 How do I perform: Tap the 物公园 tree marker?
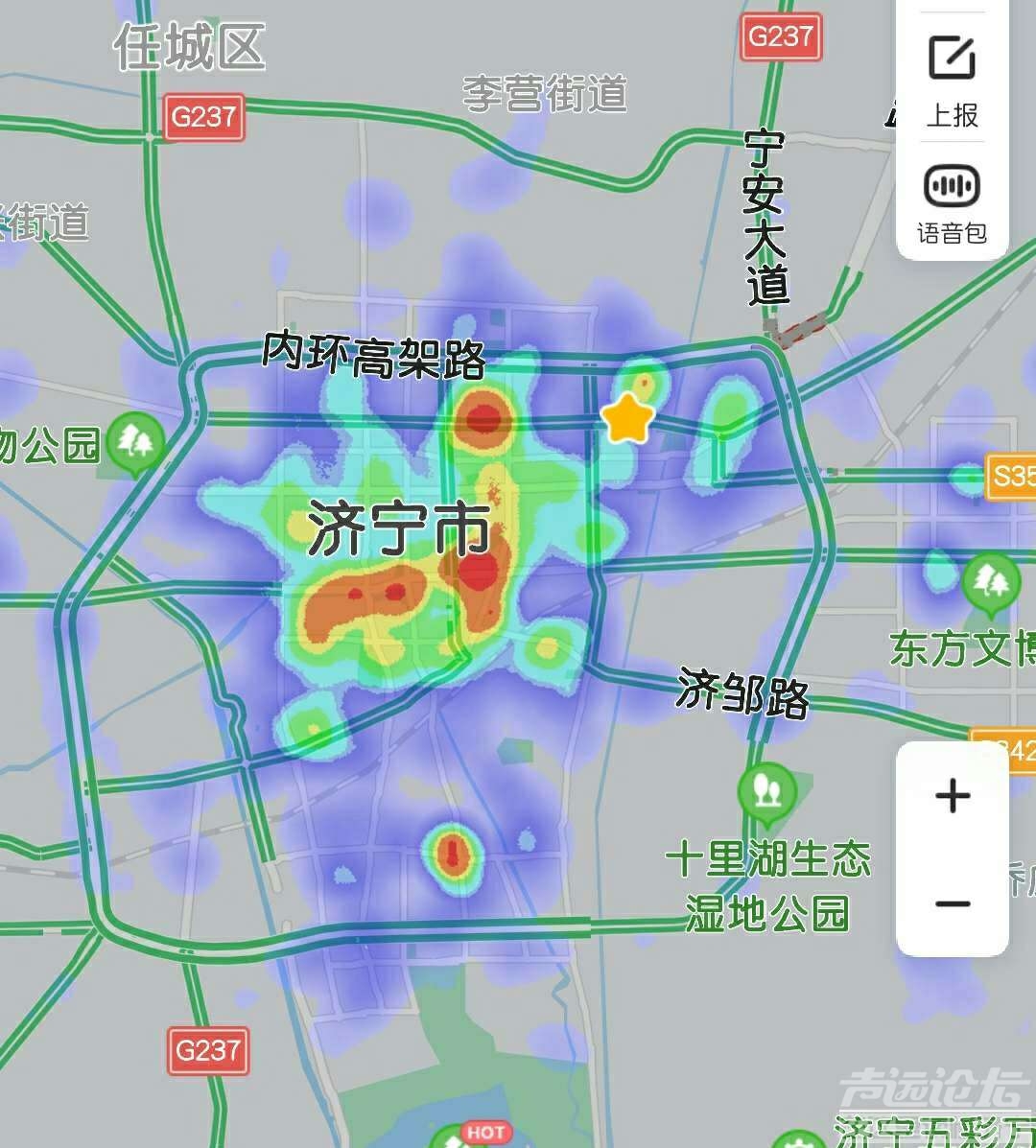pyautogui.click(x=135, y=442)
